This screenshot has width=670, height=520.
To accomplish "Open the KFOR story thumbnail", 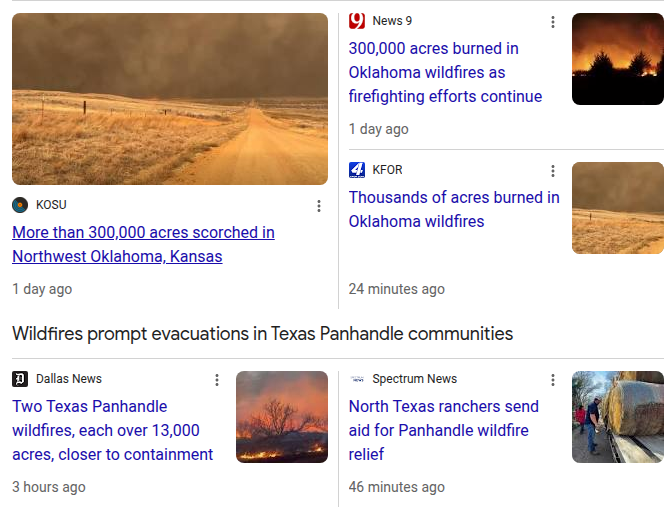I will click(617, 208).
